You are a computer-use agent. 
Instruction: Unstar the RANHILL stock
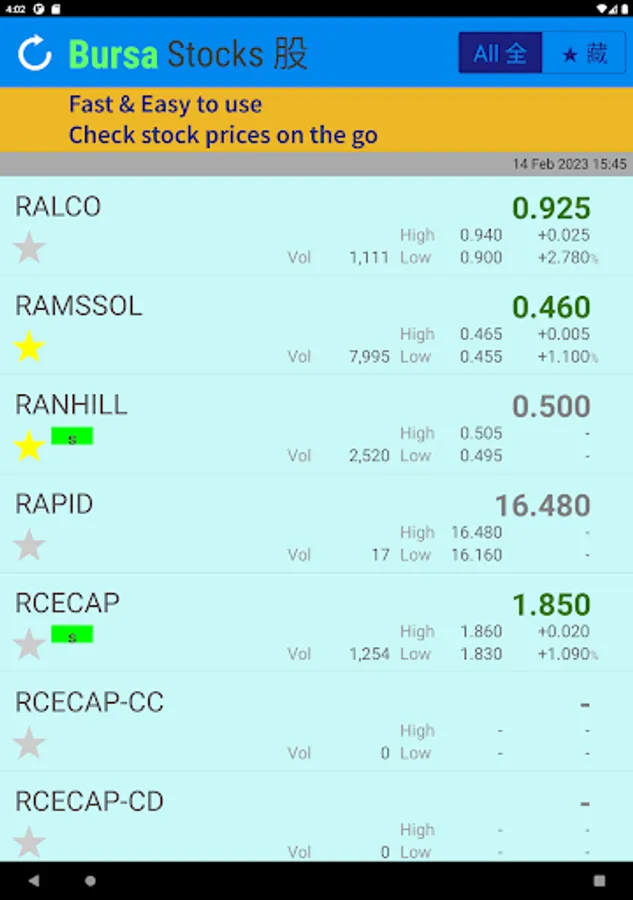(x=30, y=446)
